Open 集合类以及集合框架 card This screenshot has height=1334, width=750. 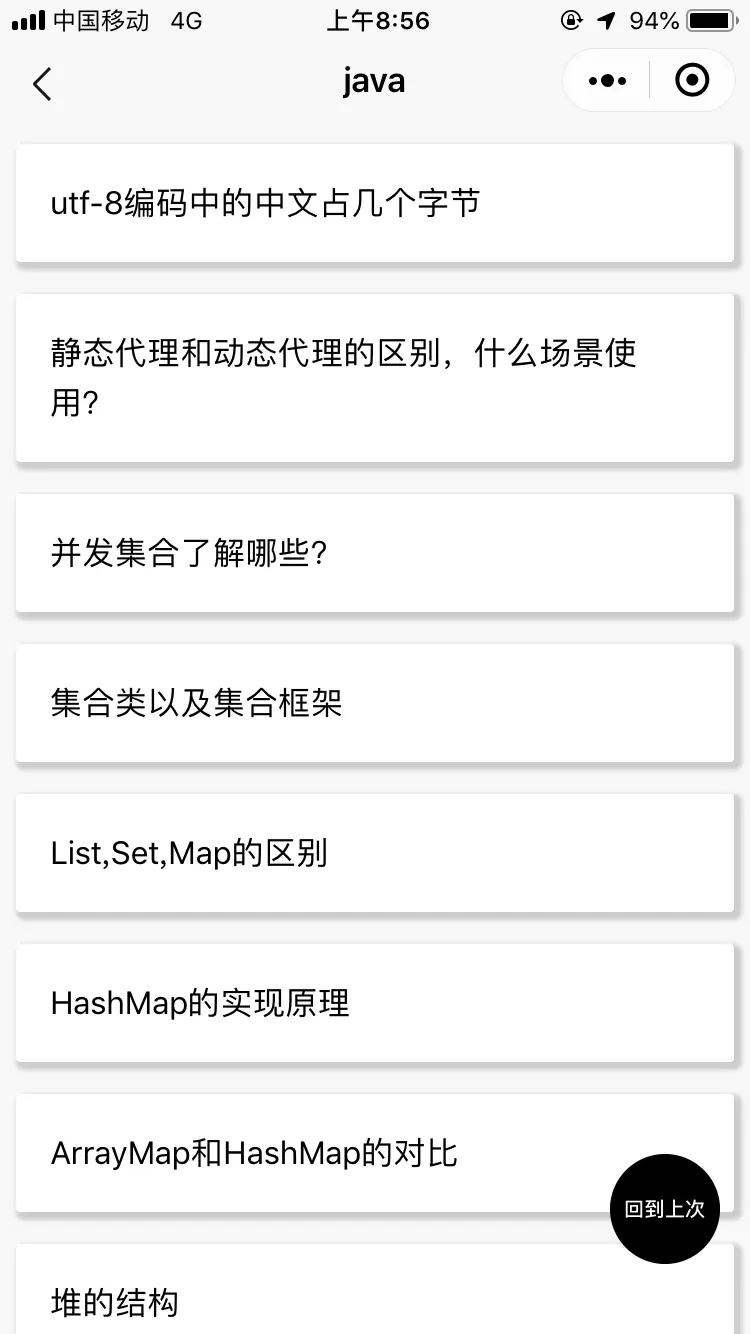coord(375,703)
